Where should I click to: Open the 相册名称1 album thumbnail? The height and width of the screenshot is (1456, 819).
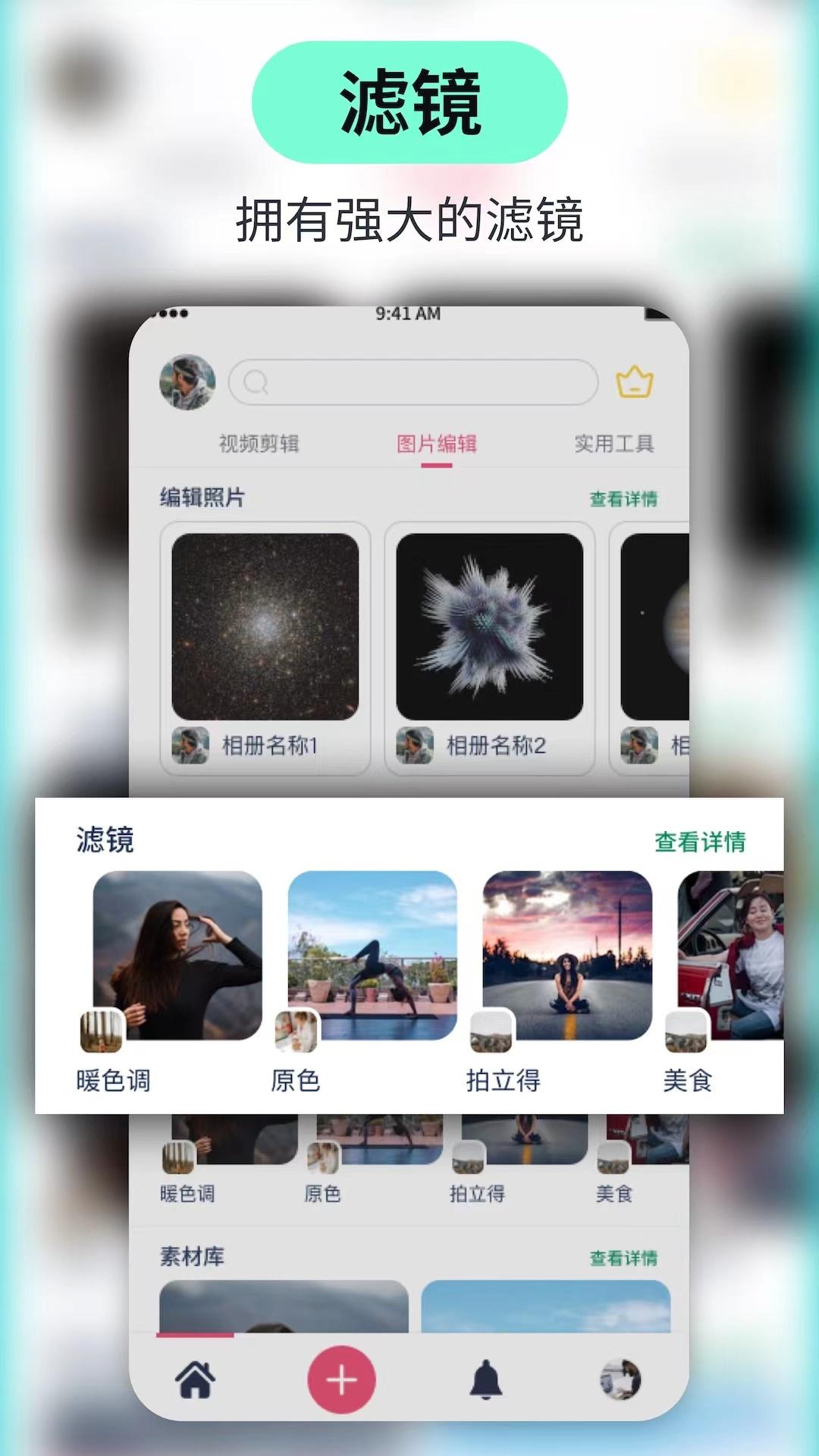[266, 626]
